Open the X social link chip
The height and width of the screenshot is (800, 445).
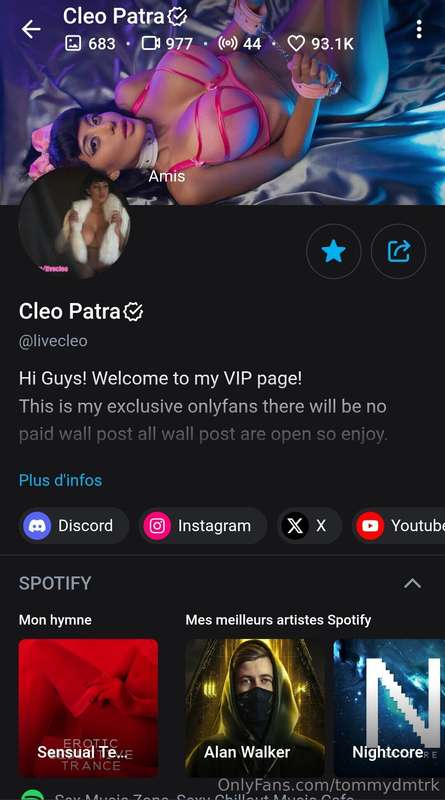[x=309, y=526]
